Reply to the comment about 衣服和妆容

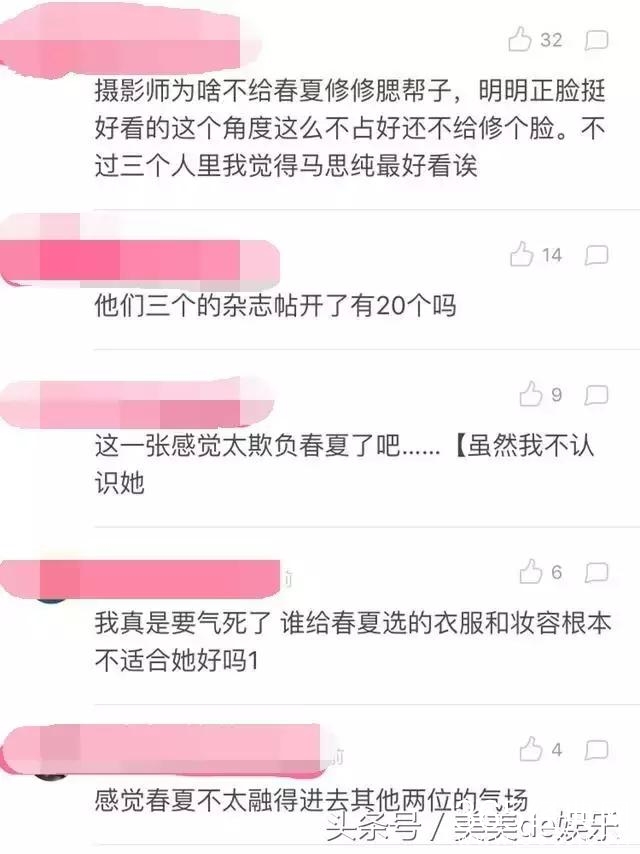[x=596, y=573]
